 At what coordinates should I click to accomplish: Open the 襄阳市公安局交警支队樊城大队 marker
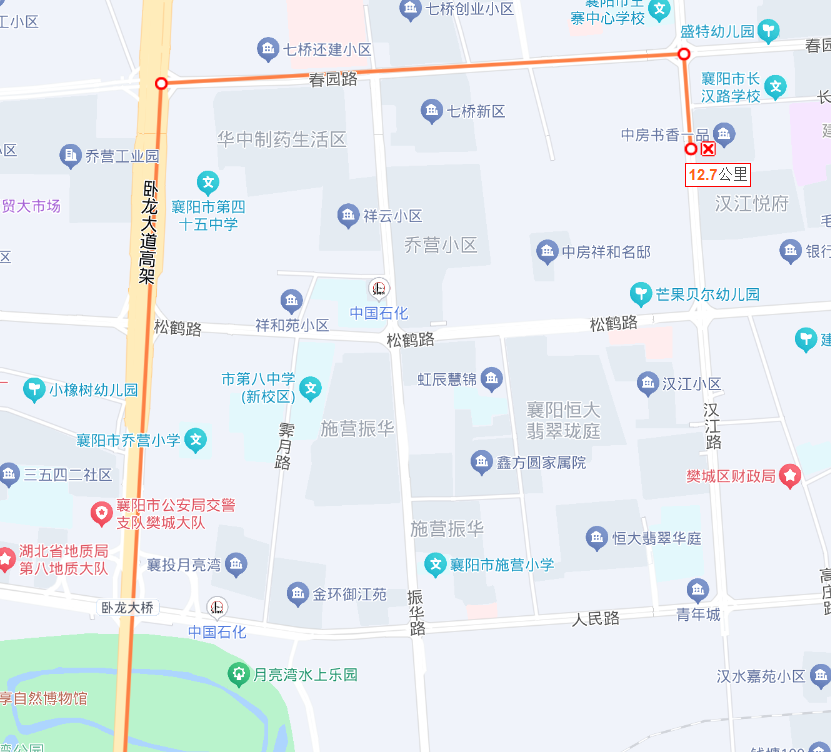[101, 514]
